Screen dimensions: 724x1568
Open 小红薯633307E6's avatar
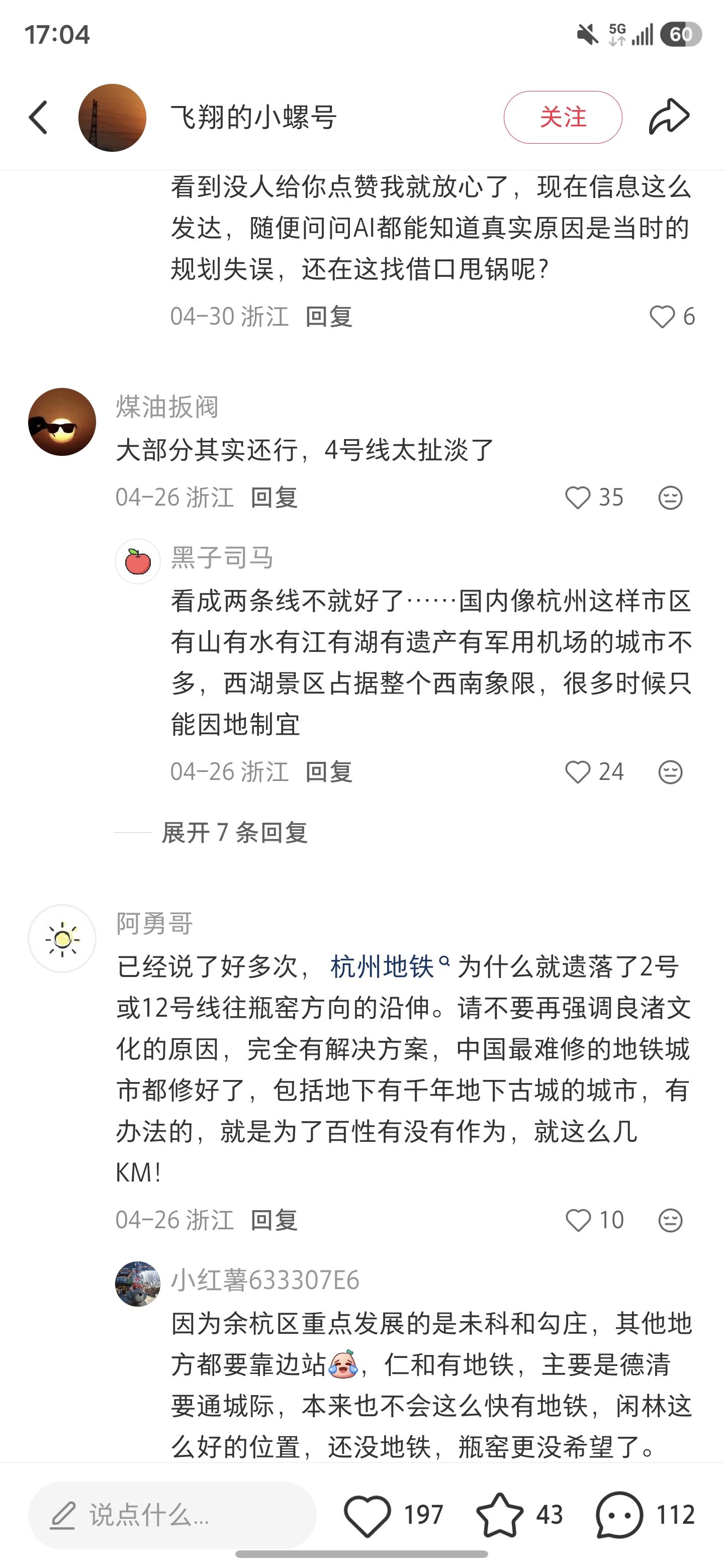pyautogui.click(x=138, y=1284)
